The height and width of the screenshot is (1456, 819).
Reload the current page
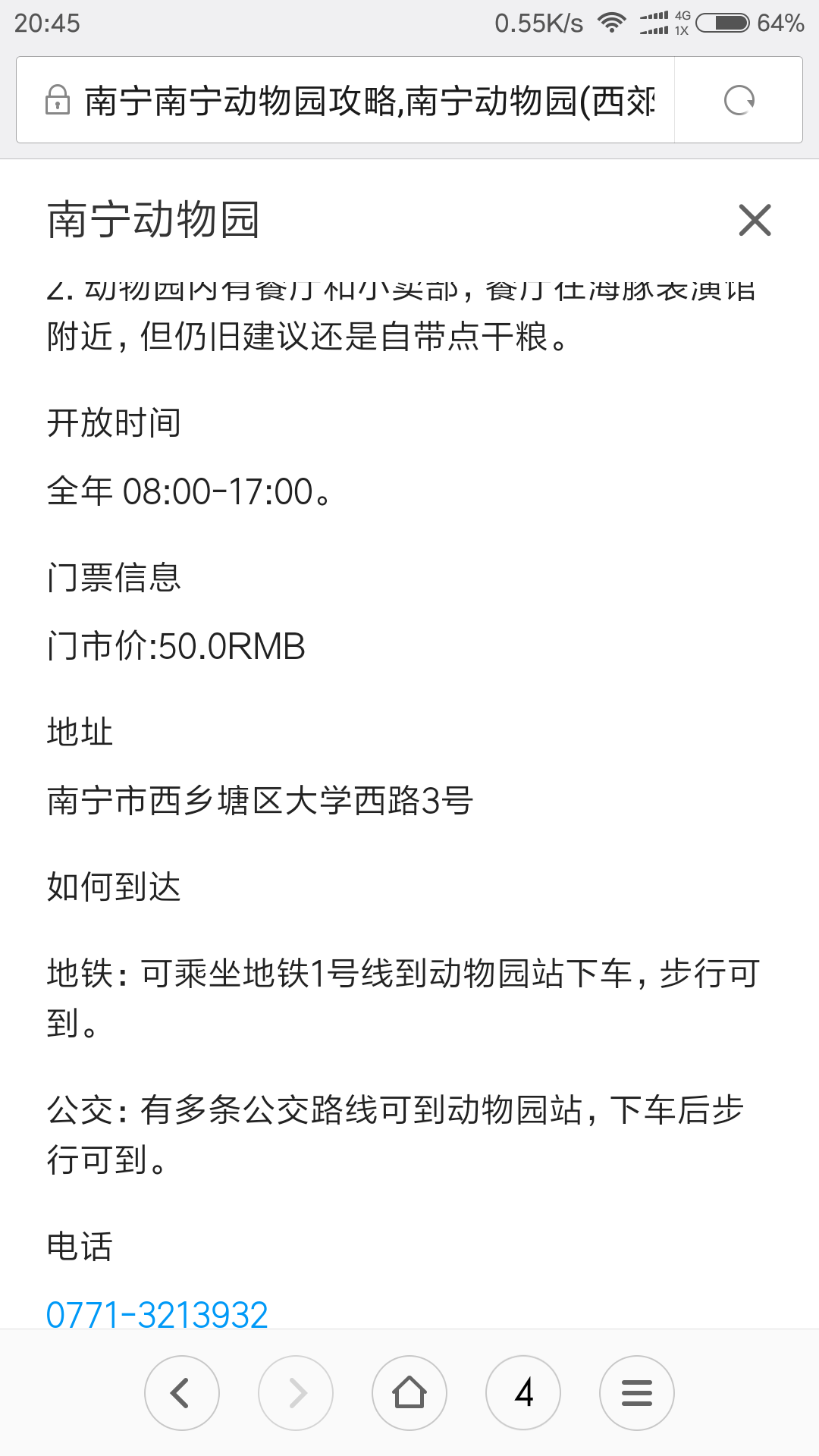(x=739, y=100)
